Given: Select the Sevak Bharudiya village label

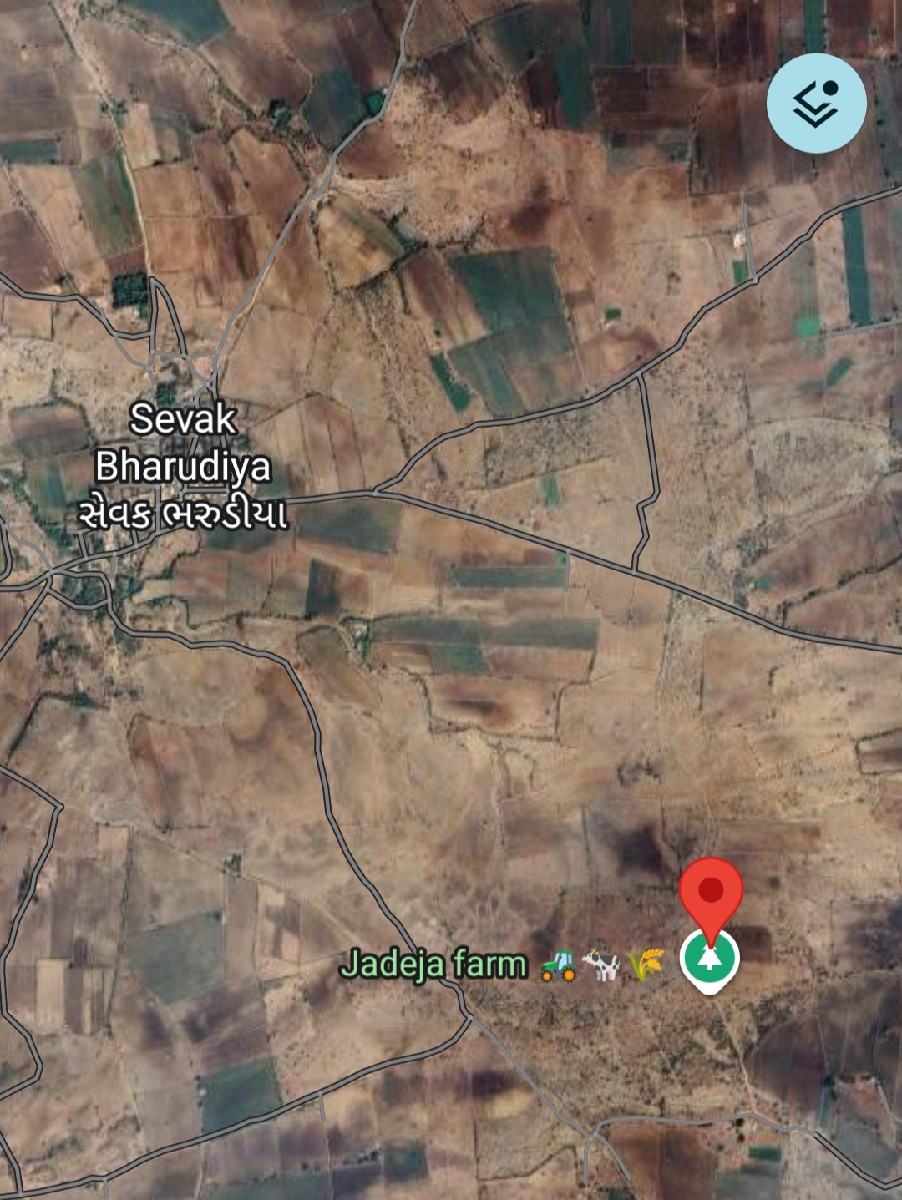Looking at the screenshot, I should pyautogui.click(x=183, y=467).
